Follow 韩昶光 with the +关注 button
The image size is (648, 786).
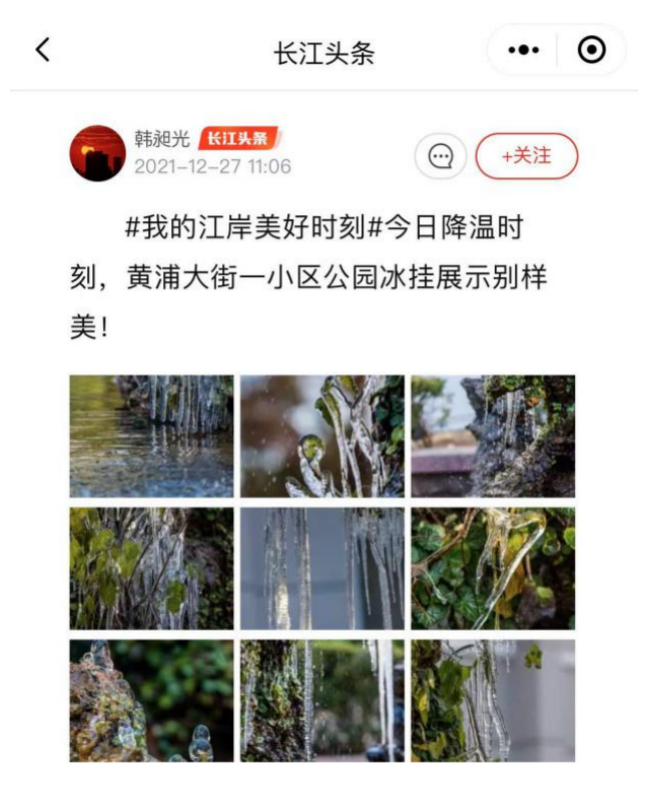(526, 156)
